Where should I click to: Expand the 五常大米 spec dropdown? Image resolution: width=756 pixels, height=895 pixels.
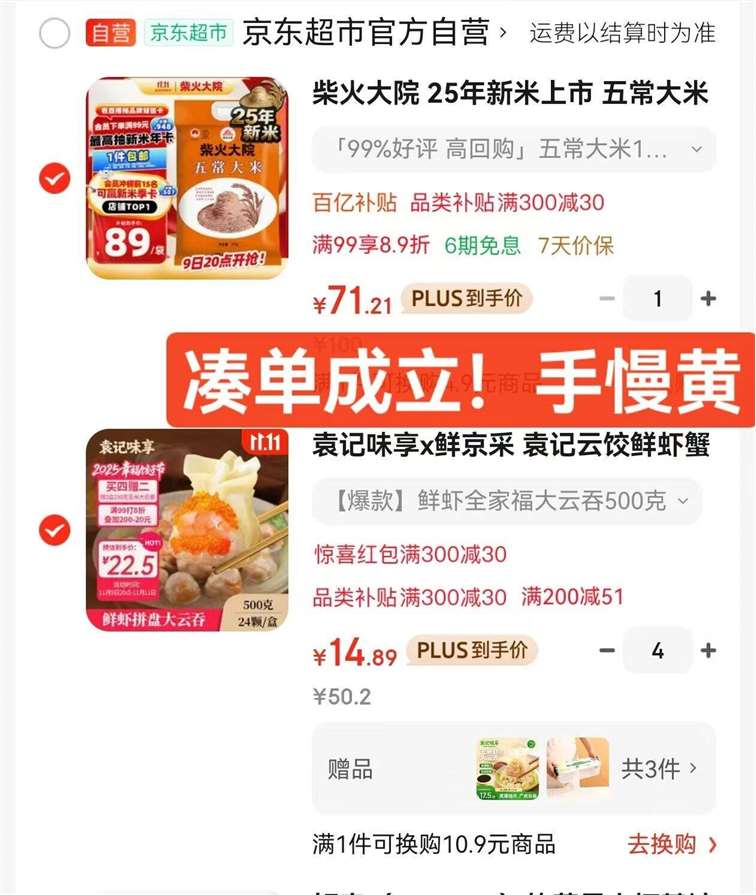click(514, 150)
